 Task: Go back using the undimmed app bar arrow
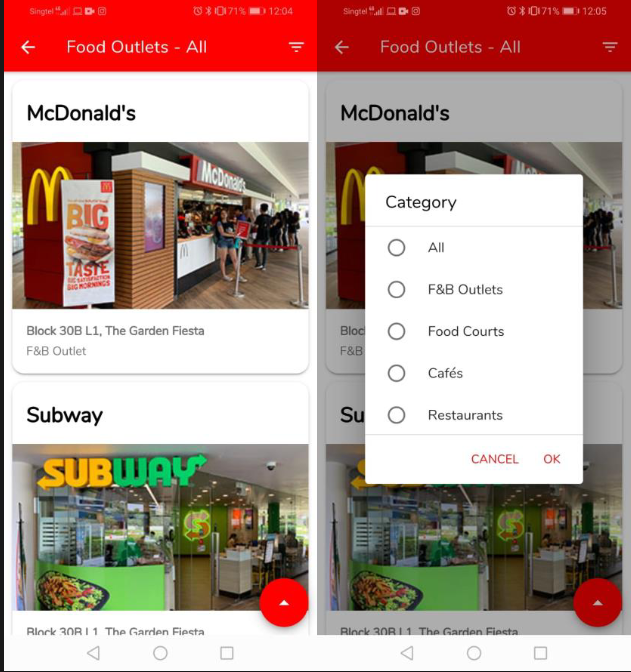point(28,47)
